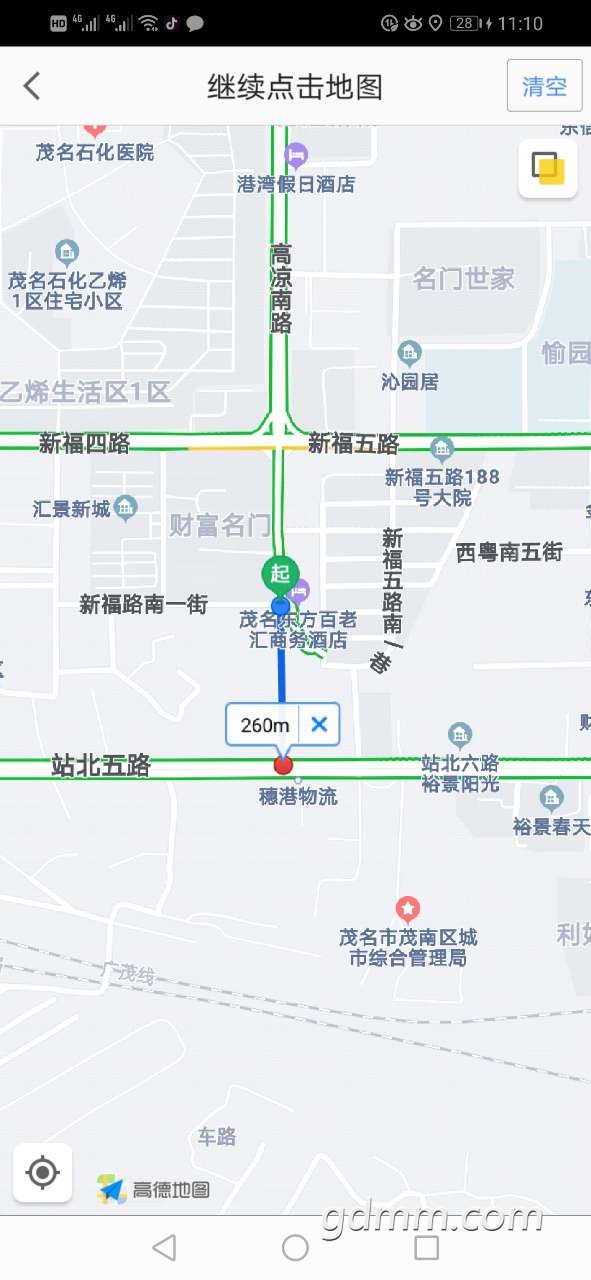Select 茂名石化医院 marker
The image size is (591, 1280).
[95, 129]
